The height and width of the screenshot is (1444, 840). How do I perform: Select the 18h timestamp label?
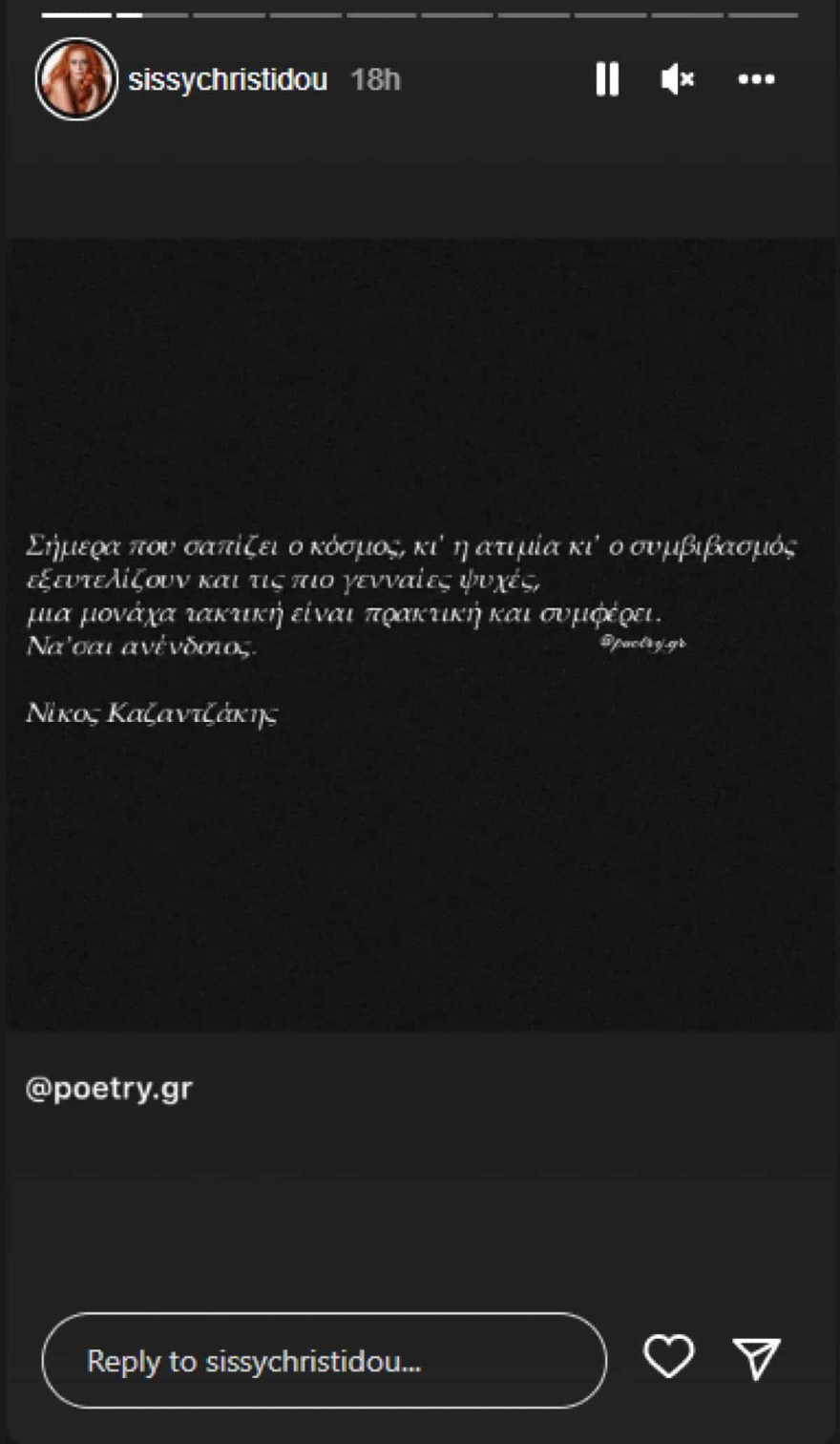pyautogui.click(x=375, y=79)
